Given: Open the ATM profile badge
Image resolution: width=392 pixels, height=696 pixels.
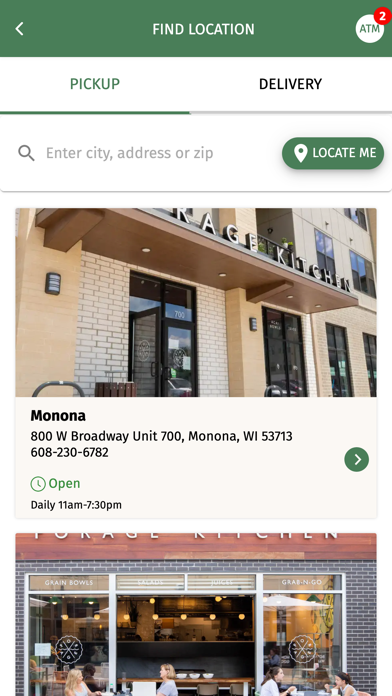Looking at the screenshot, I should tap(369, 29).
